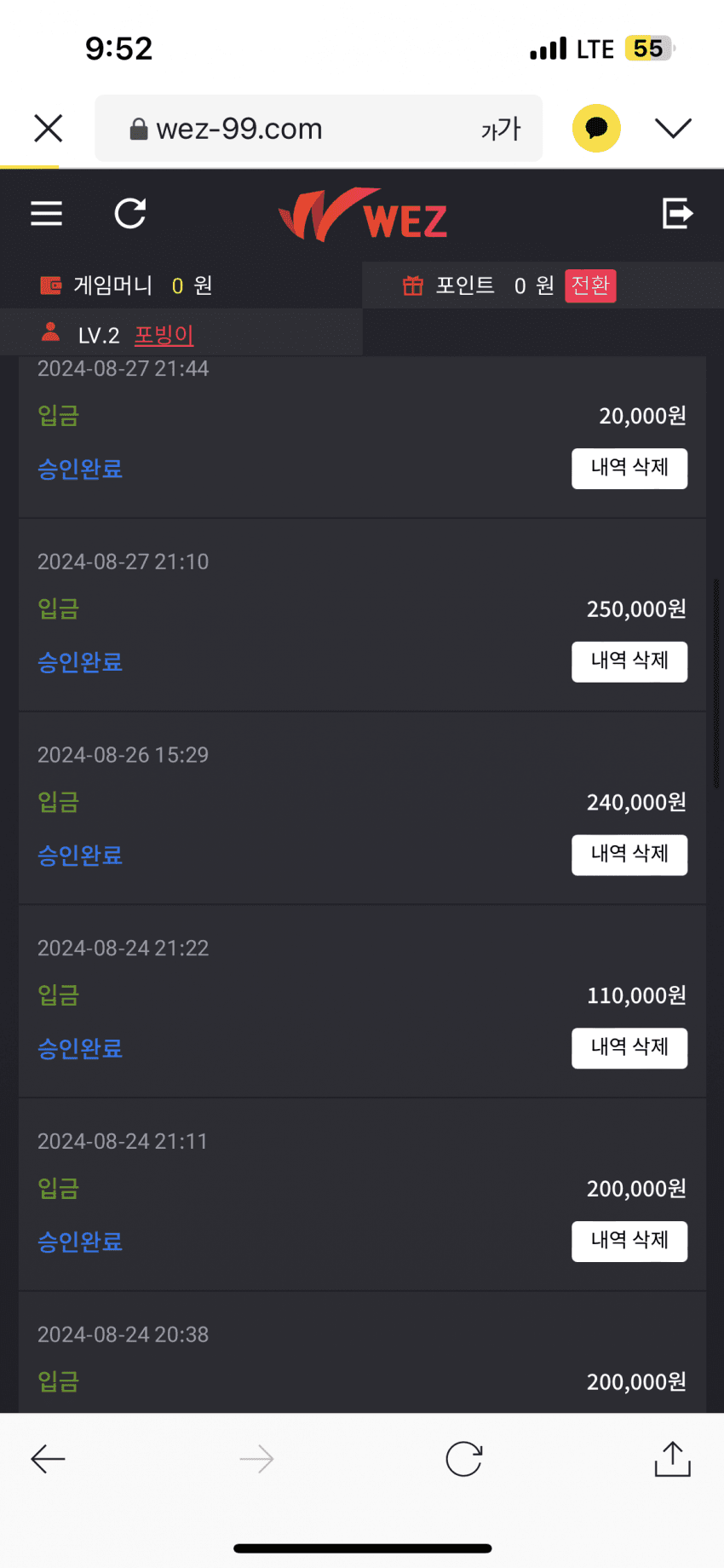This screenshot has width=724, height=1568.
Task: Delete the 08-24 21:11 deposit record
Action: (629, 1241)
